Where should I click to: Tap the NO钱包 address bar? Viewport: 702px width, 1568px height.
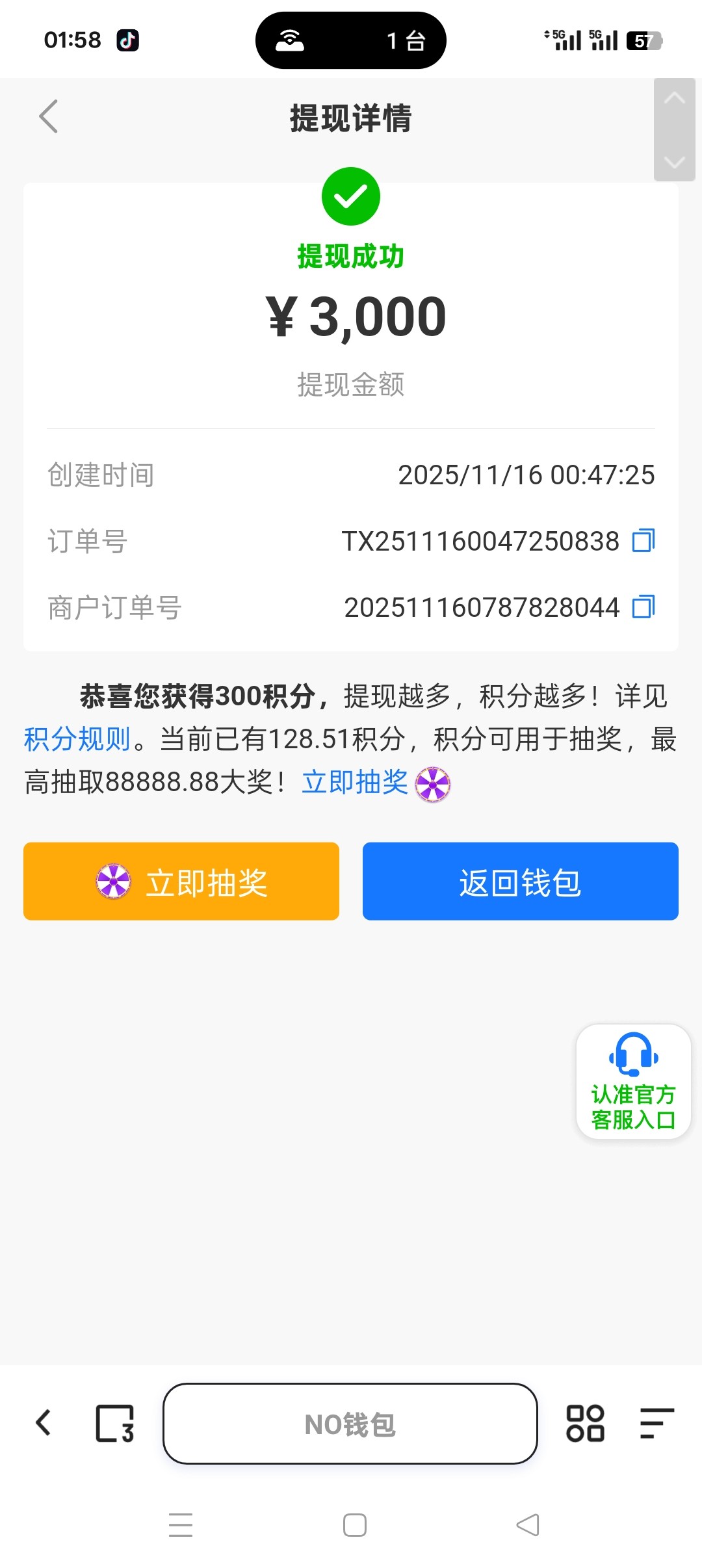350,1424
